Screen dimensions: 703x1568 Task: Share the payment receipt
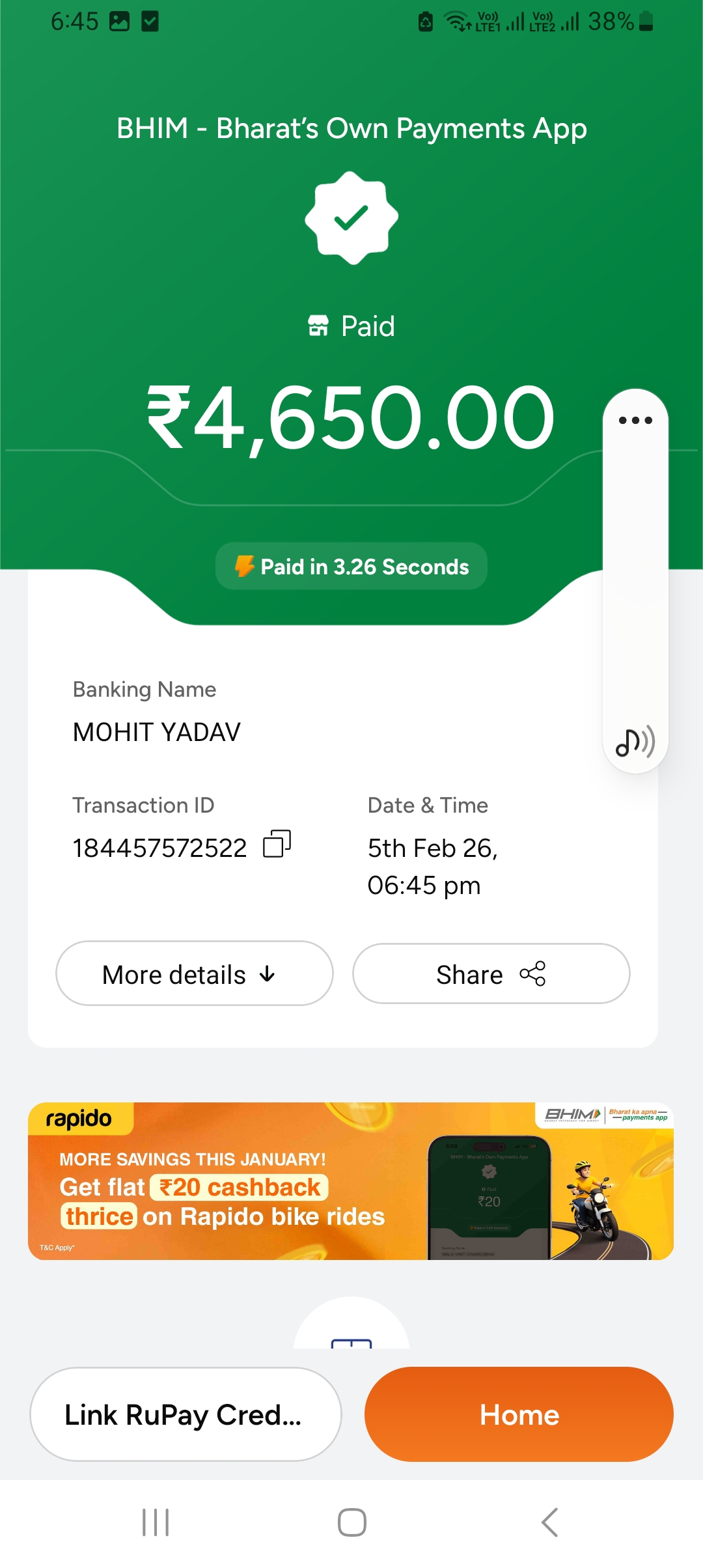[491, 973]
